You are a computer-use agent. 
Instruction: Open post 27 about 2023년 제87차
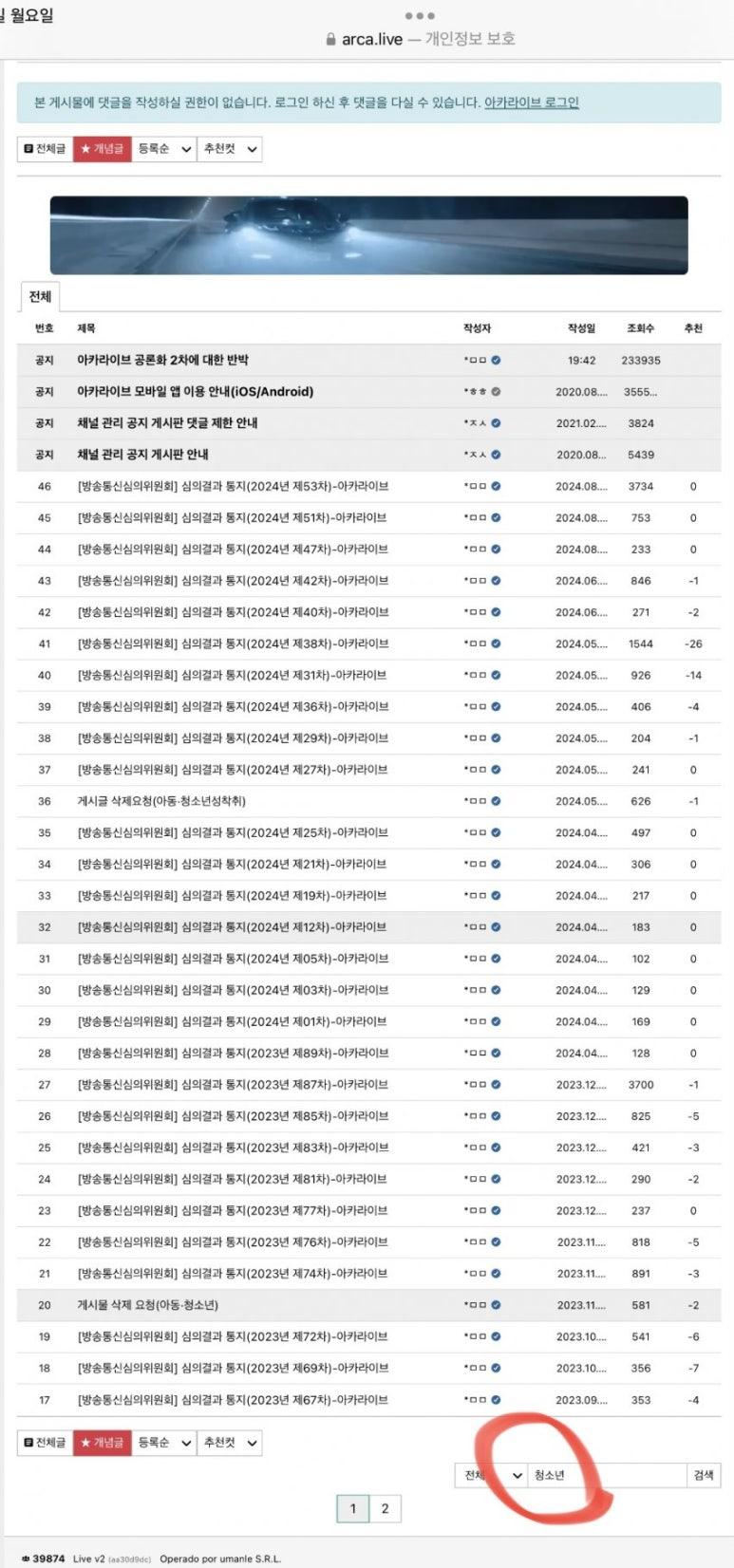(233, 1085)
